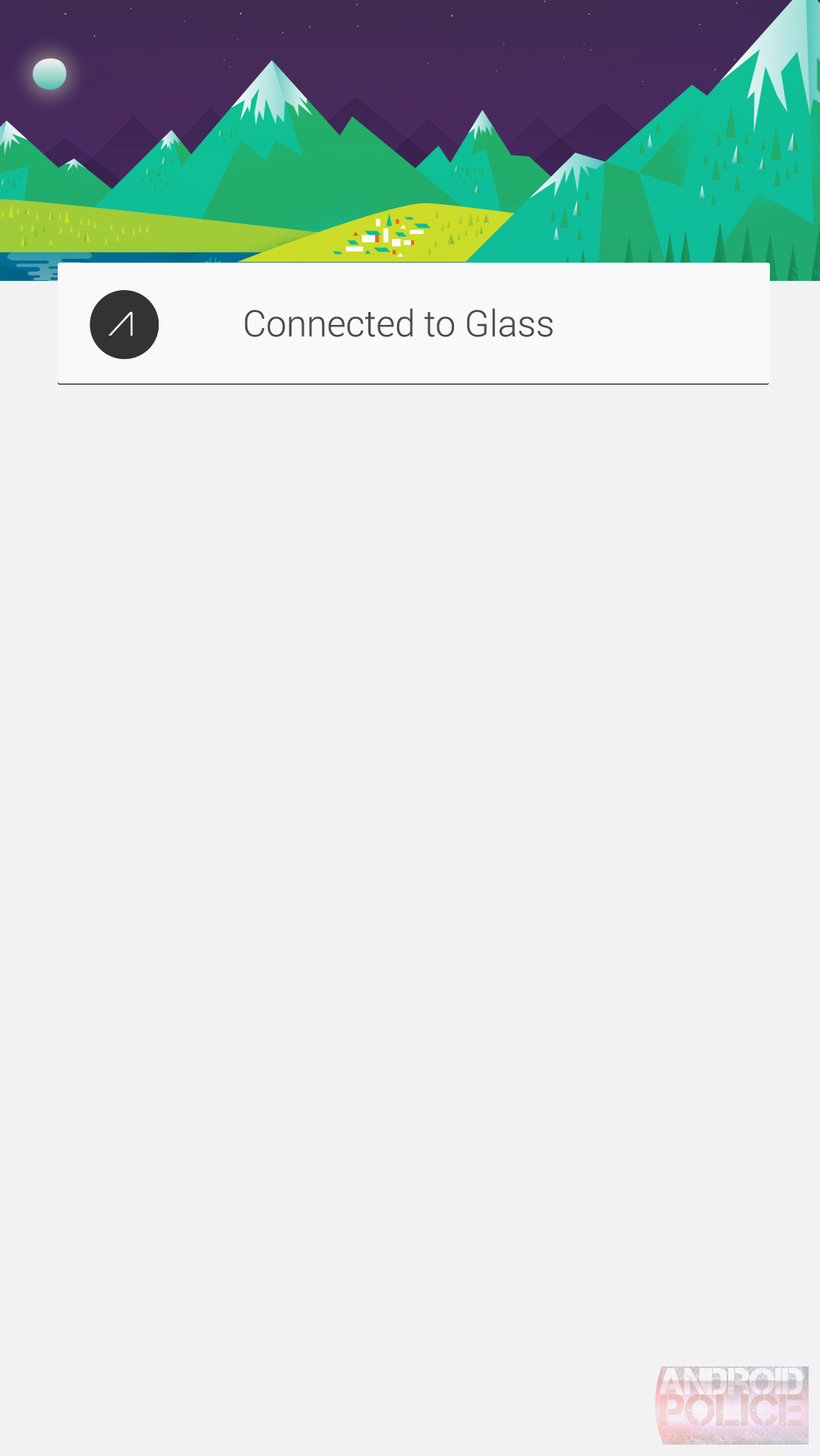Open the Connected to Glass card

[414, 324]
